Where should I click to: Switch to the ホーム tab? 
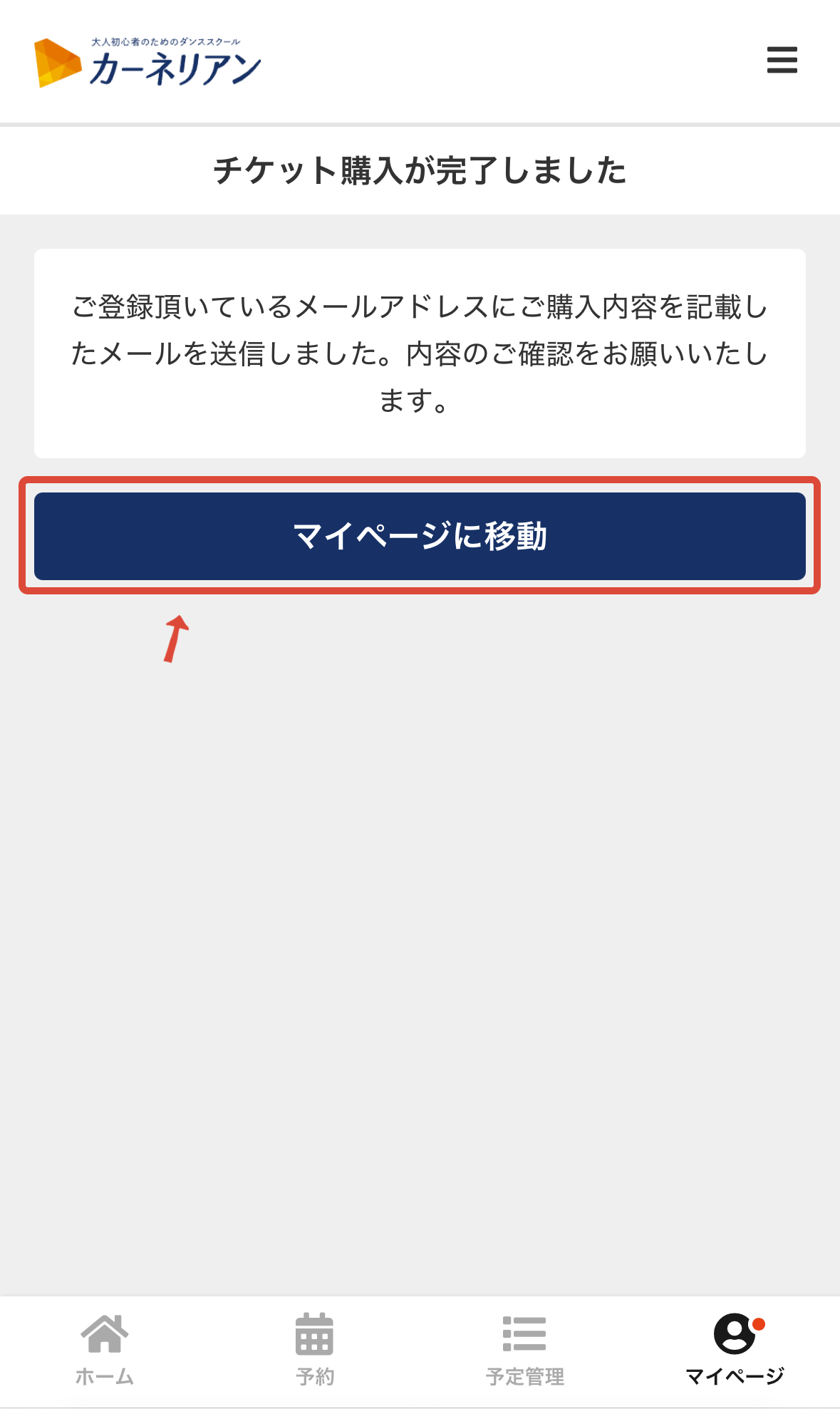(x=105, y=1351)
